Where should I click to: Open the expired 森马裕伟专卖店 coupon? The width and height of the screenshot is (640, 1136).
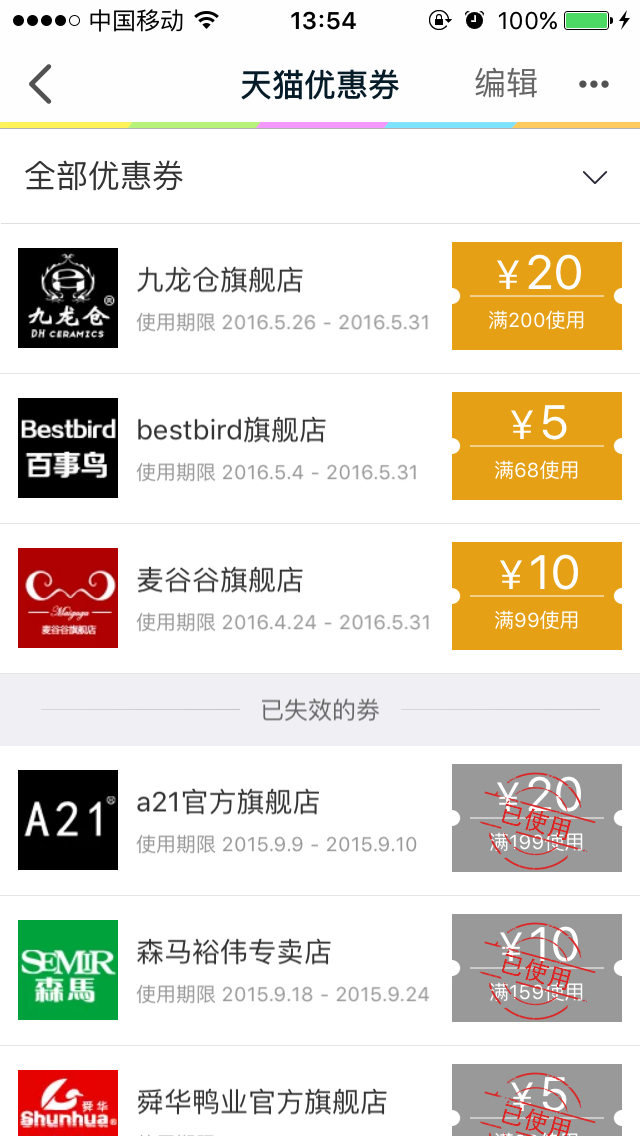click(x=320, y=970)
